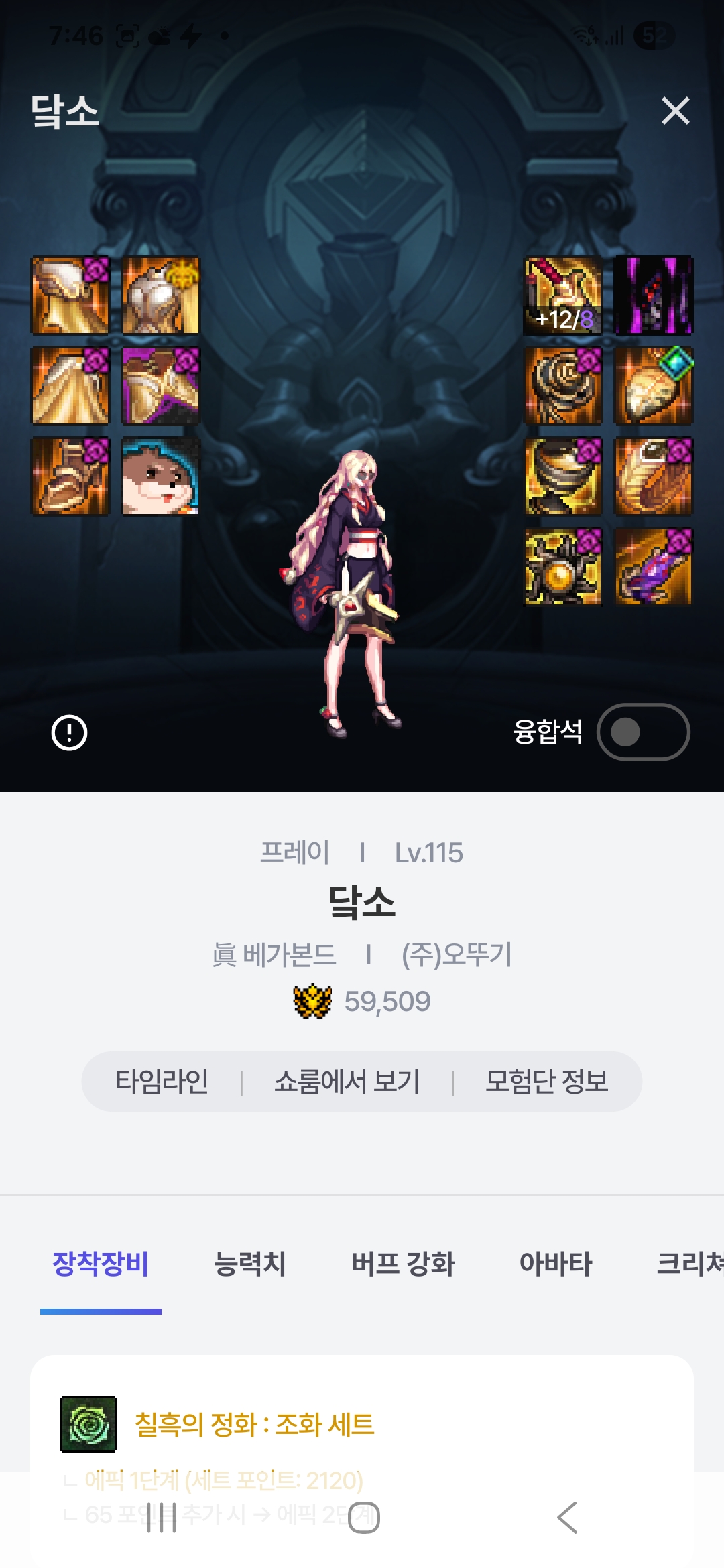Open the 칠흑의 정화 : 조화 세트 card

[255, 1424]
